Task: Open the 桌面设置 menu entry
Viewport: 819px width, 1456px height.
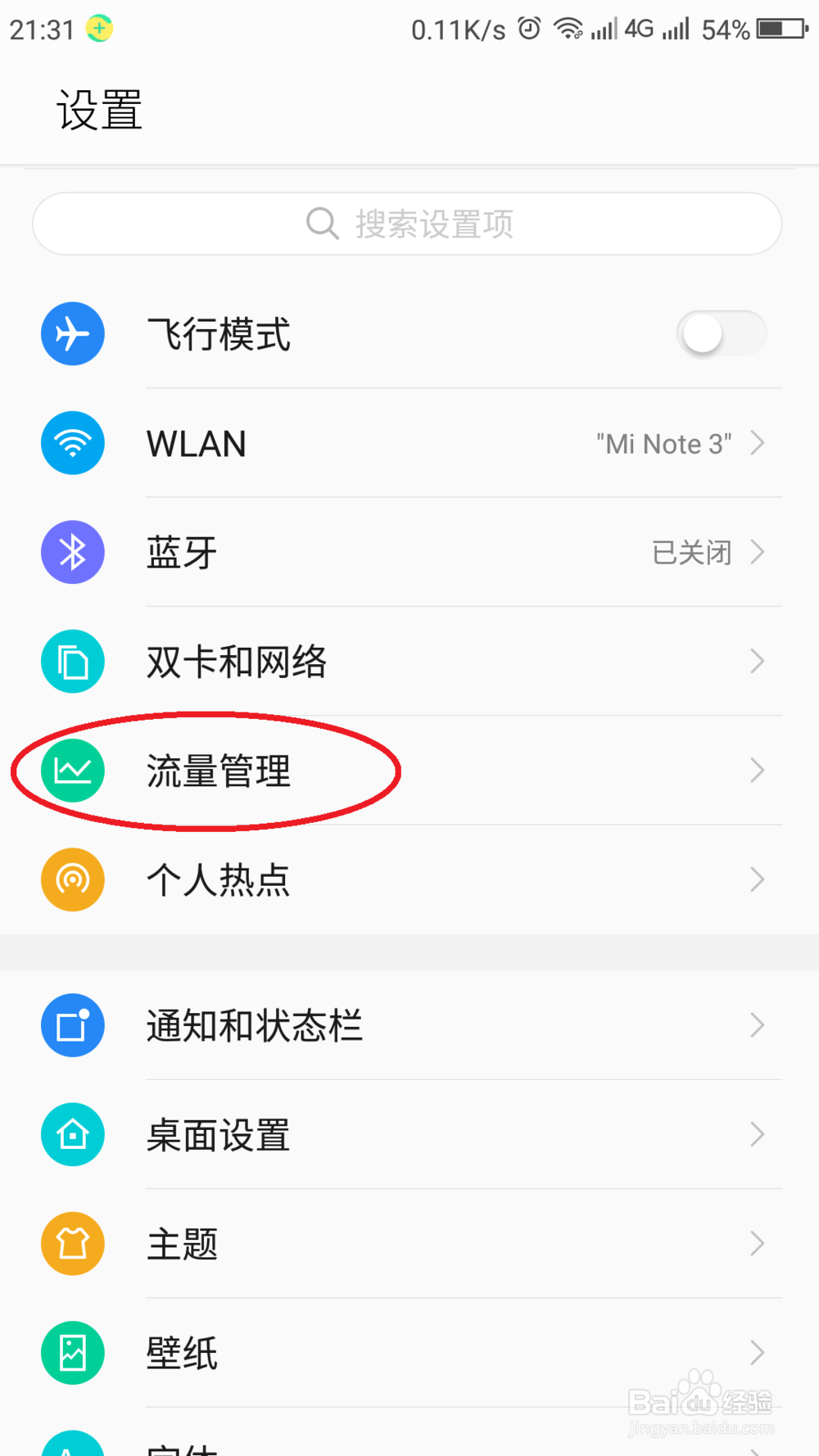Action: click(x=409, y=1134)
